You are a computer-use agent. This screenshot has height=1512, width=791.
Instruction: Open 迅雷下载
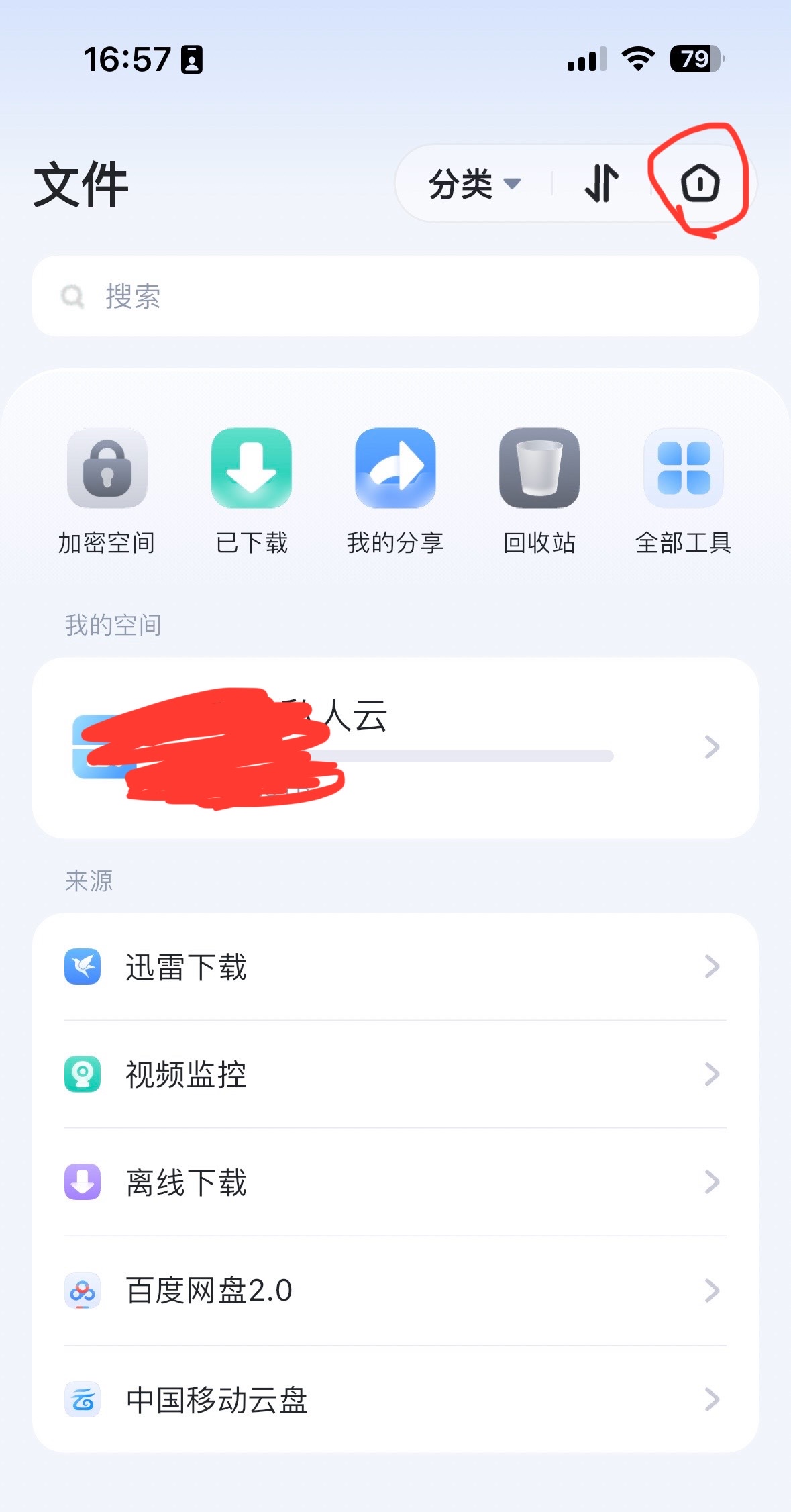395,966
